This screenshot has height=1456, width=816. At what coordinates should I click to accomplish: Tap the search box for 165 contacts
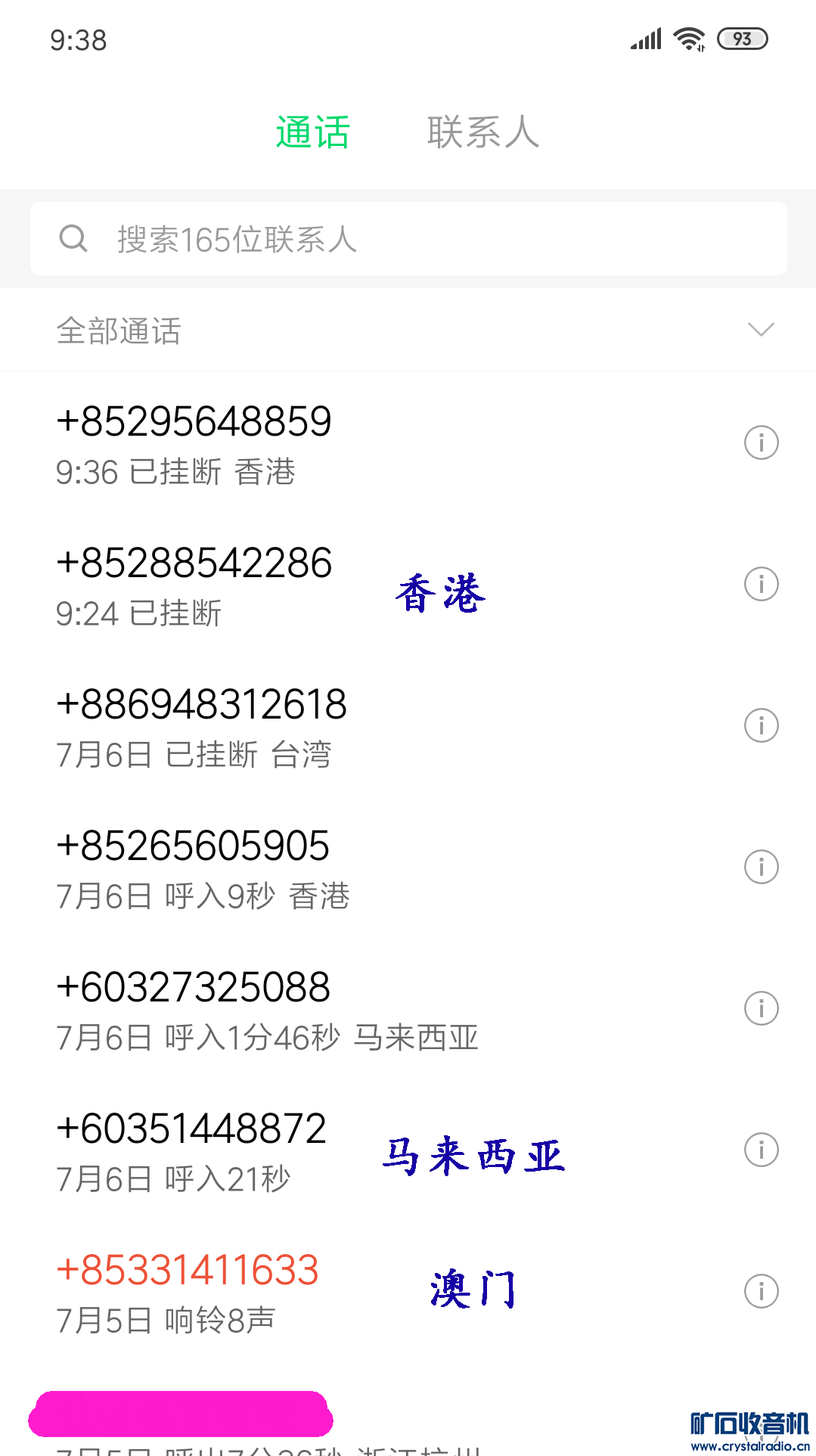(x=408, y=239)
